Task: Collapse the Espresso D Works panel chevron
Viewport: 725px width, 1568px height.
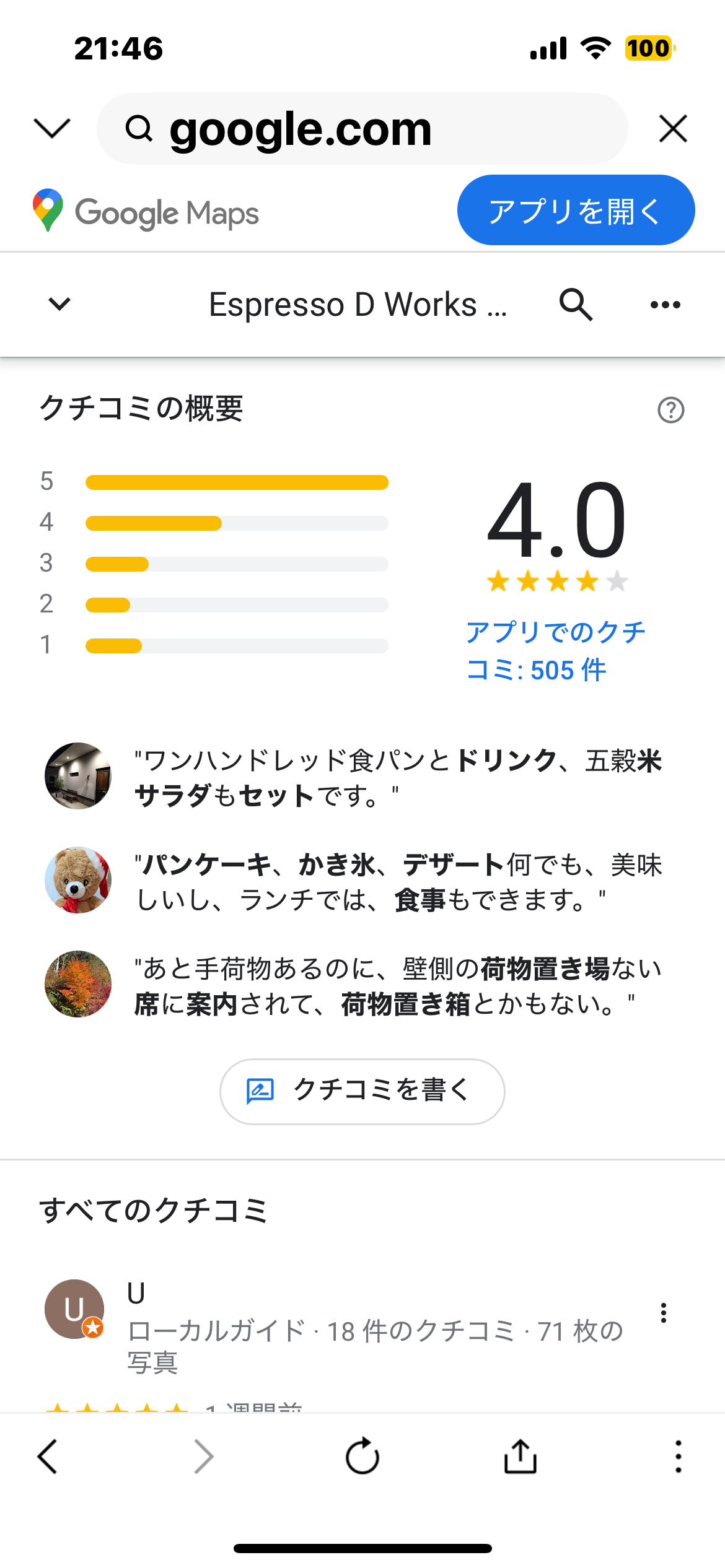Action: click(x=59, y=304)
